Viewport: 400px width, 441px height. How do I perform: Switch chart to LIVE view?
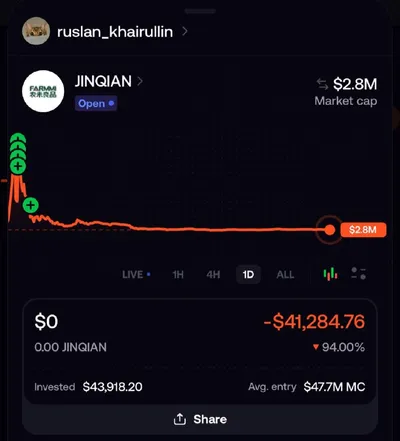tap(136, 275)
